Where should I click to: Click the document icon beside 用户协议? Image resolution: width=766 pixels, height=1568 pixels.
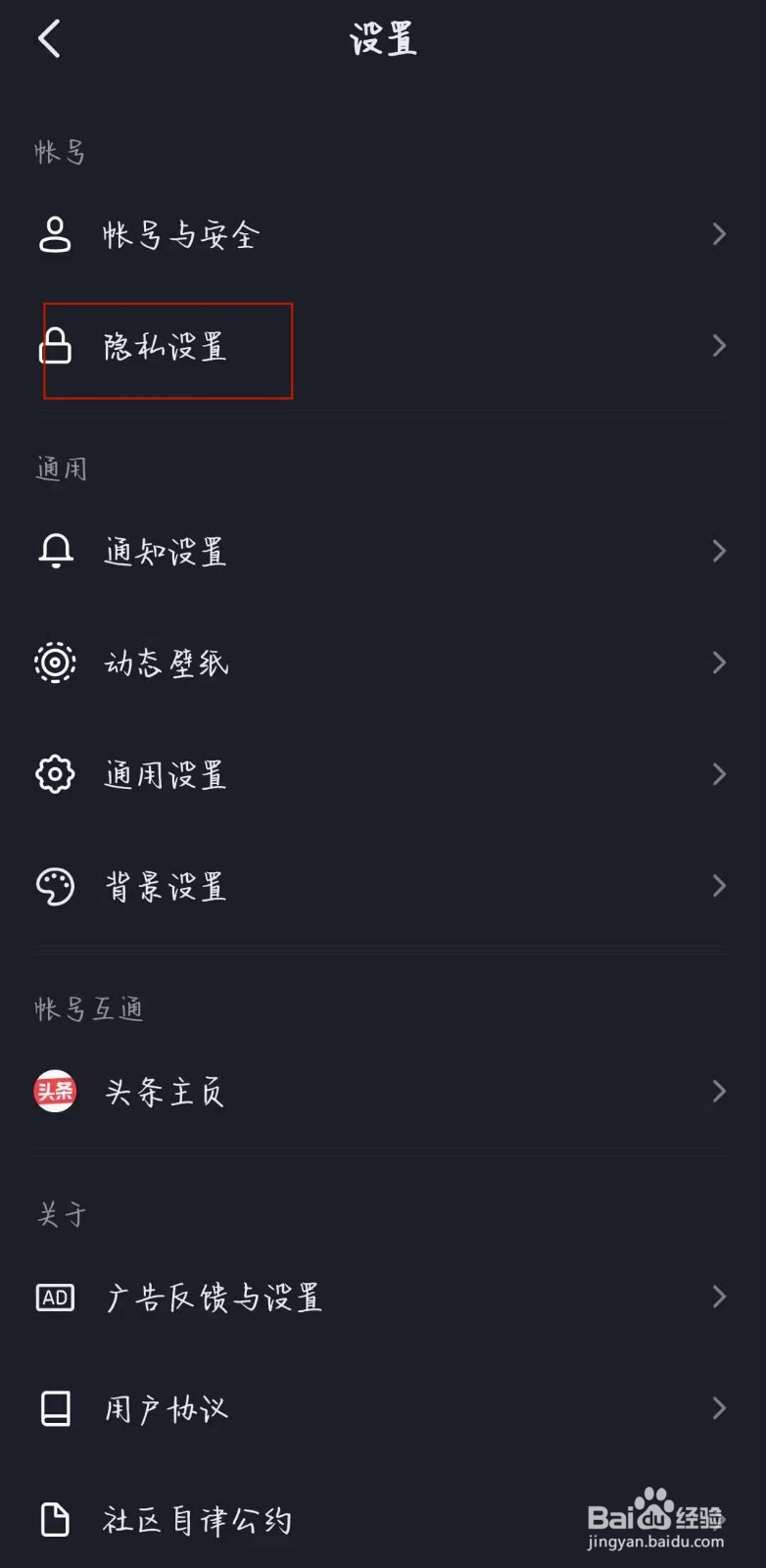[55, 1408]
